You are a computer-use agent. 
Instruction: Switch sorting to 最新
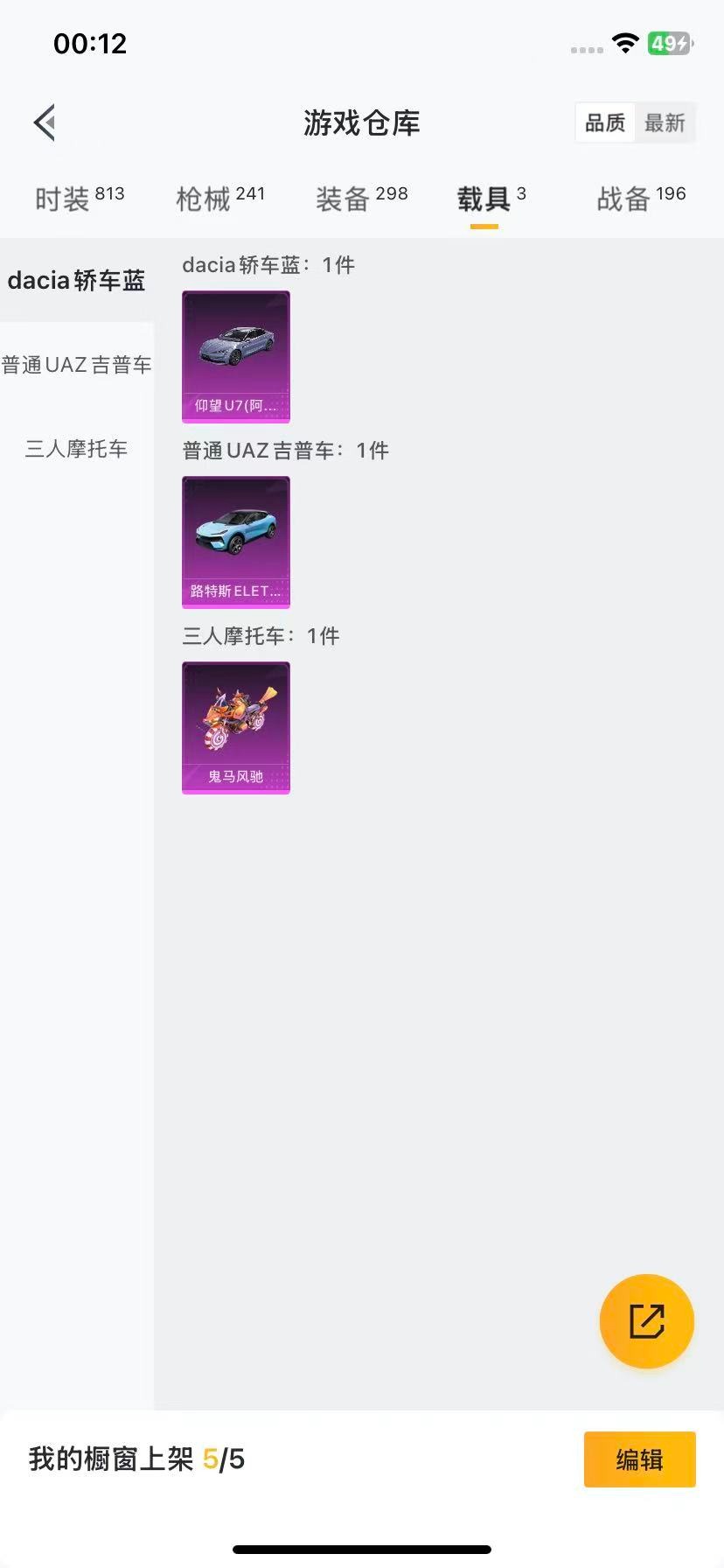tap(665, 122)
